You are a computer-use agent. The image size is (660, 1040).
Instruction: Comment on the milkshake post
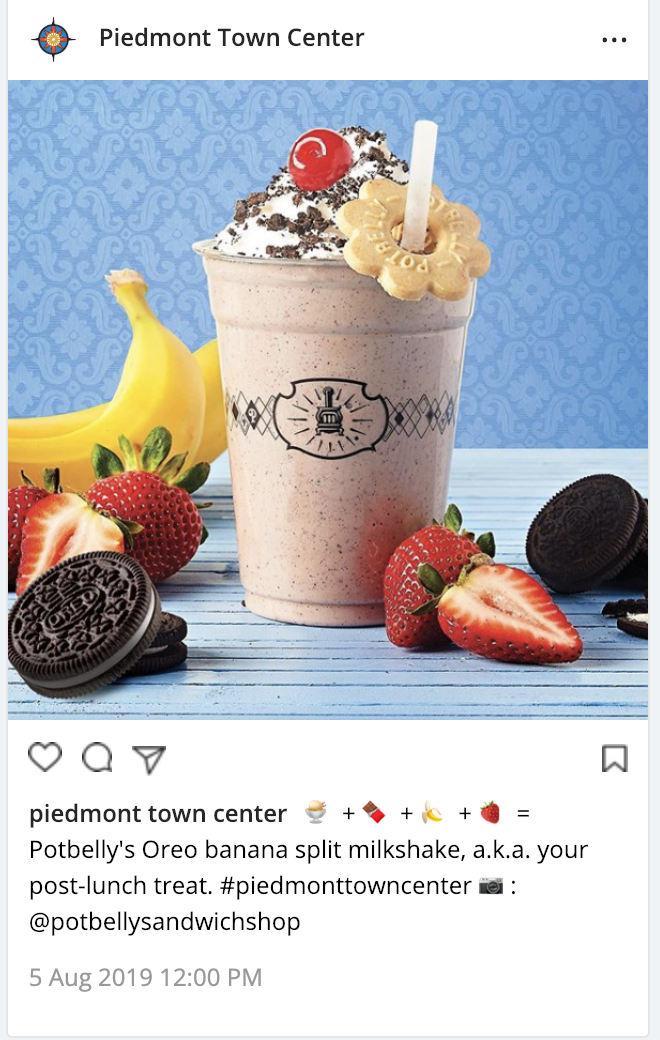point(97,758)
